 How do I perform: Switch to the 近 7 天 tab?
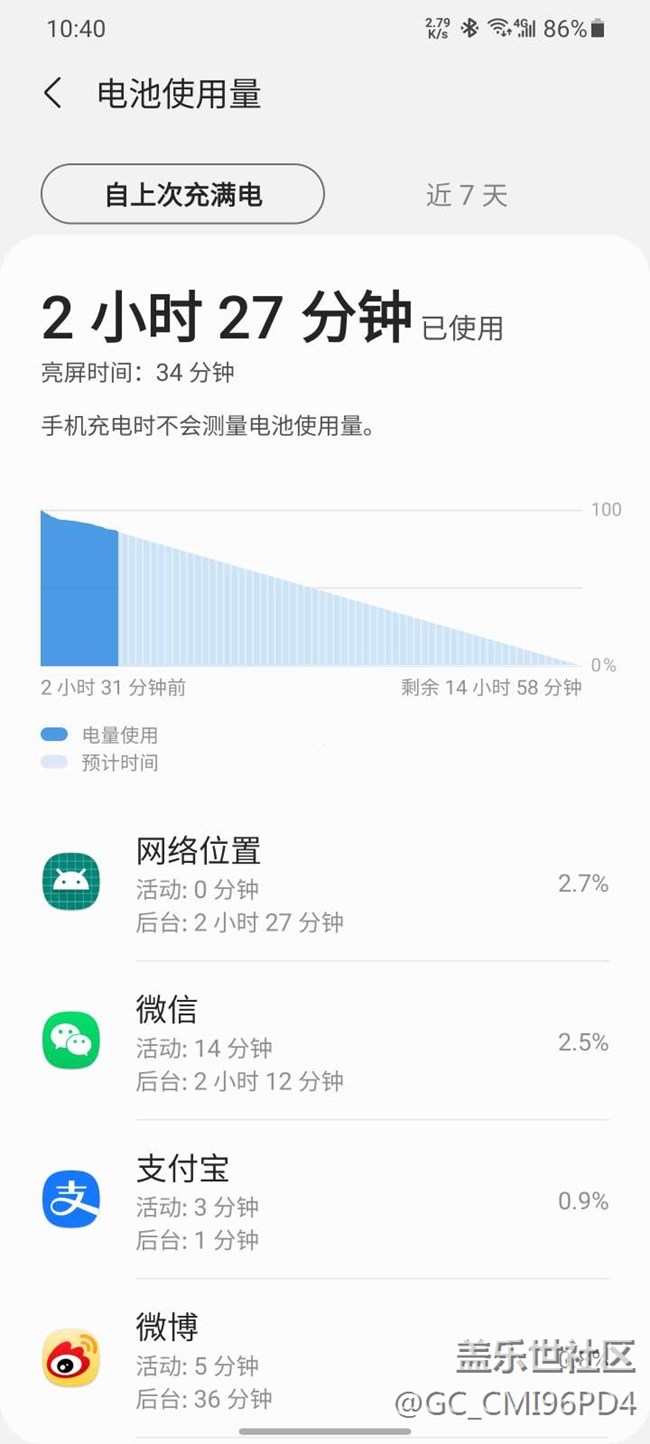coord(466,195)
